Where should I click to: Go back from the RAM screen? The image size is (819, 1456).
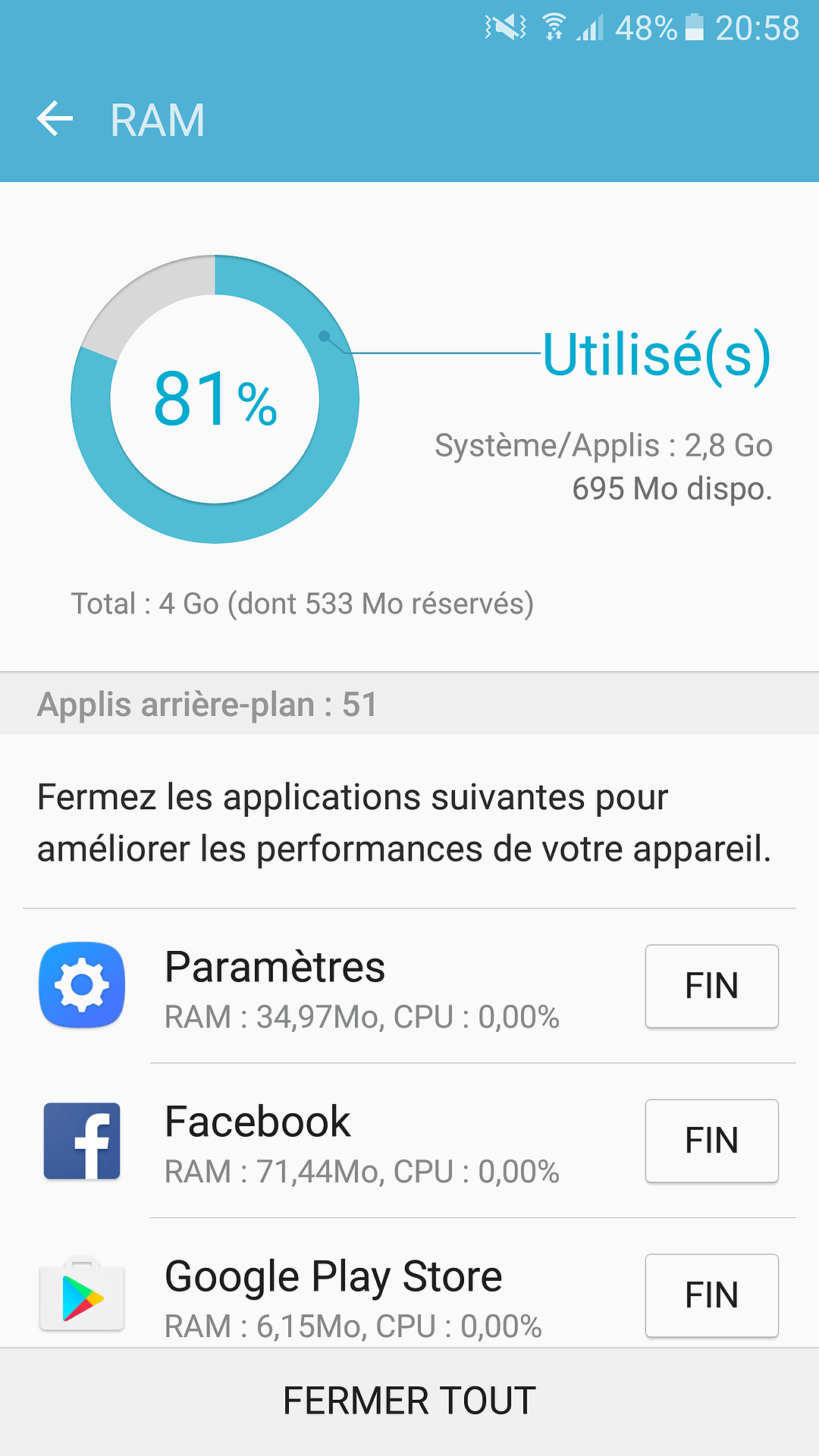click(x=55, y=120)
